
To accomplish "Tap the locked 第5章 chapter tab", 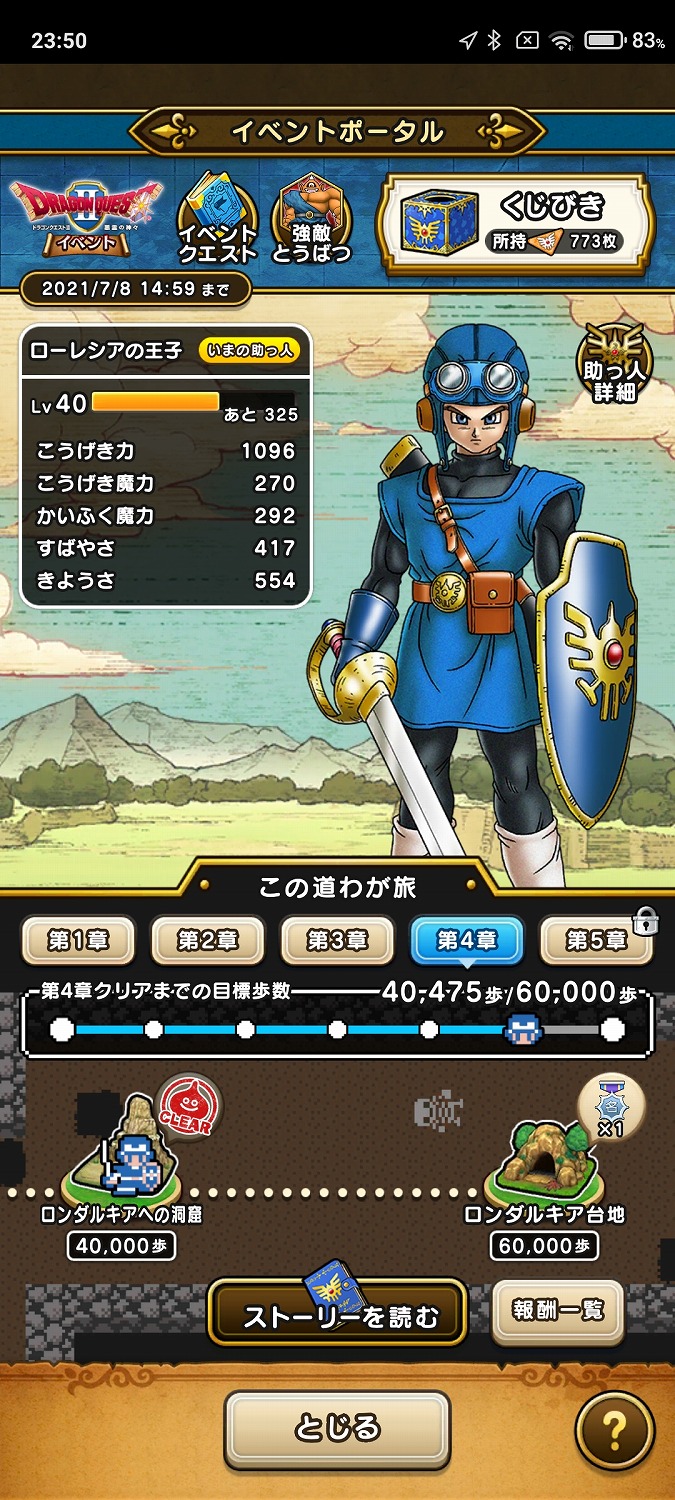I will (x=596, y=940).
